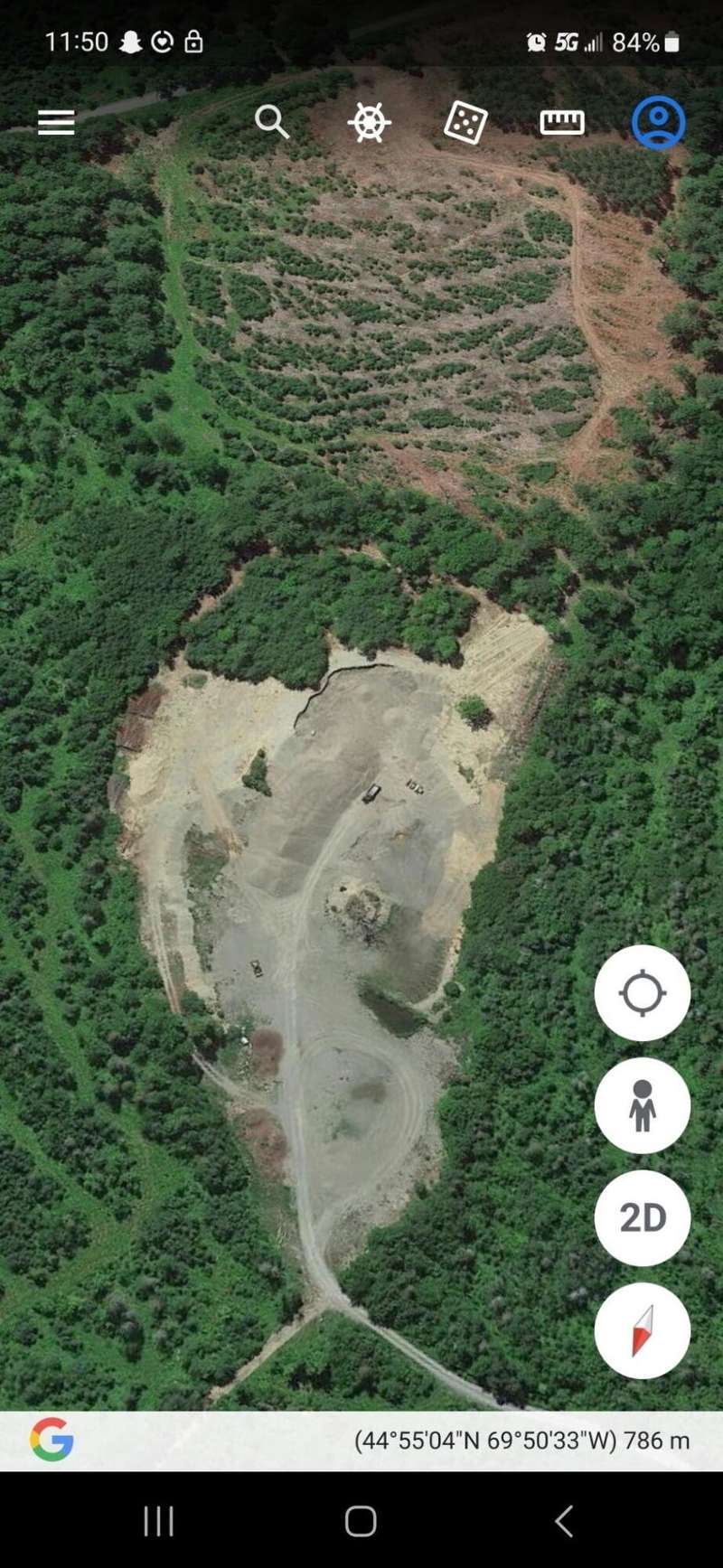Open the account profile

click(658, 122)
